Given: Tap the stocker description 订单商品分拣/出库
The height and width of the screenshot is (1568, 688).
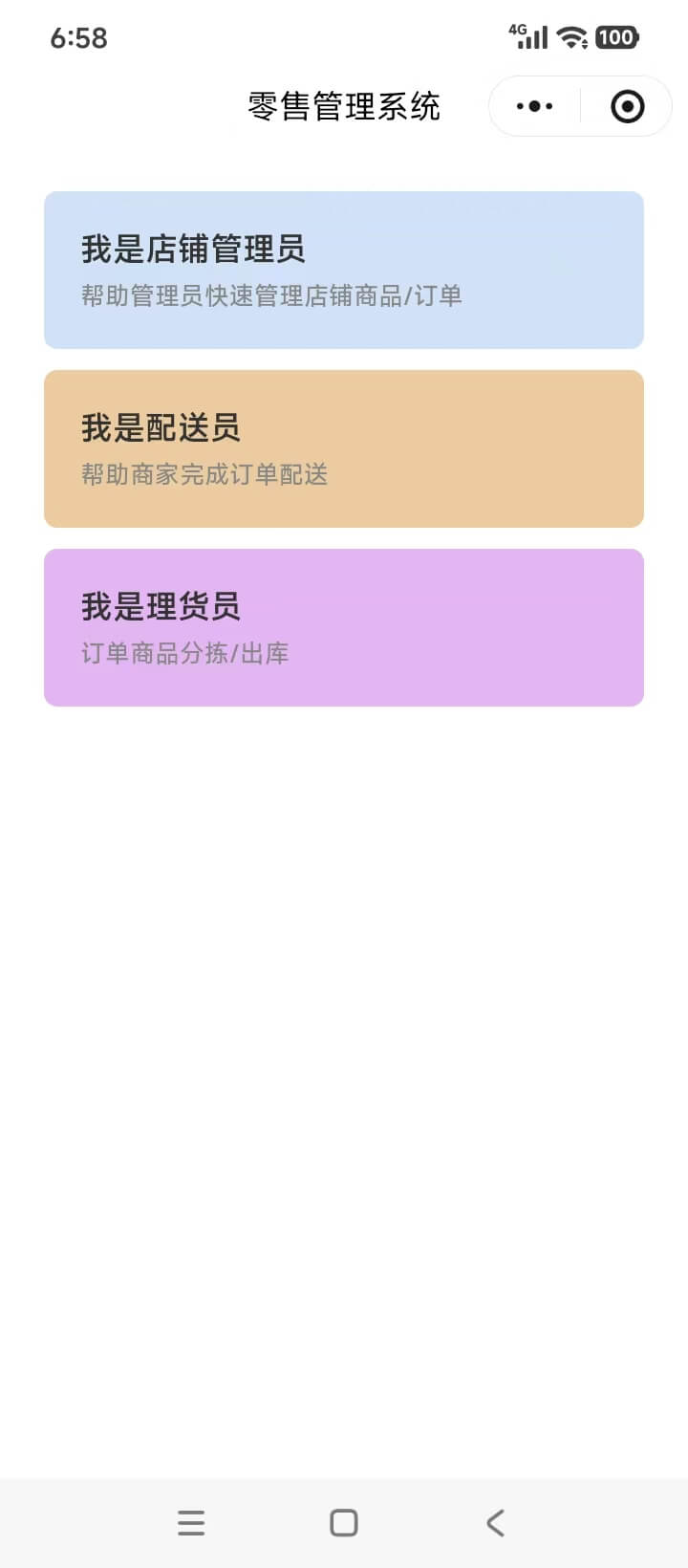Looking at the screenshot, I should click(x=185, y=653).
